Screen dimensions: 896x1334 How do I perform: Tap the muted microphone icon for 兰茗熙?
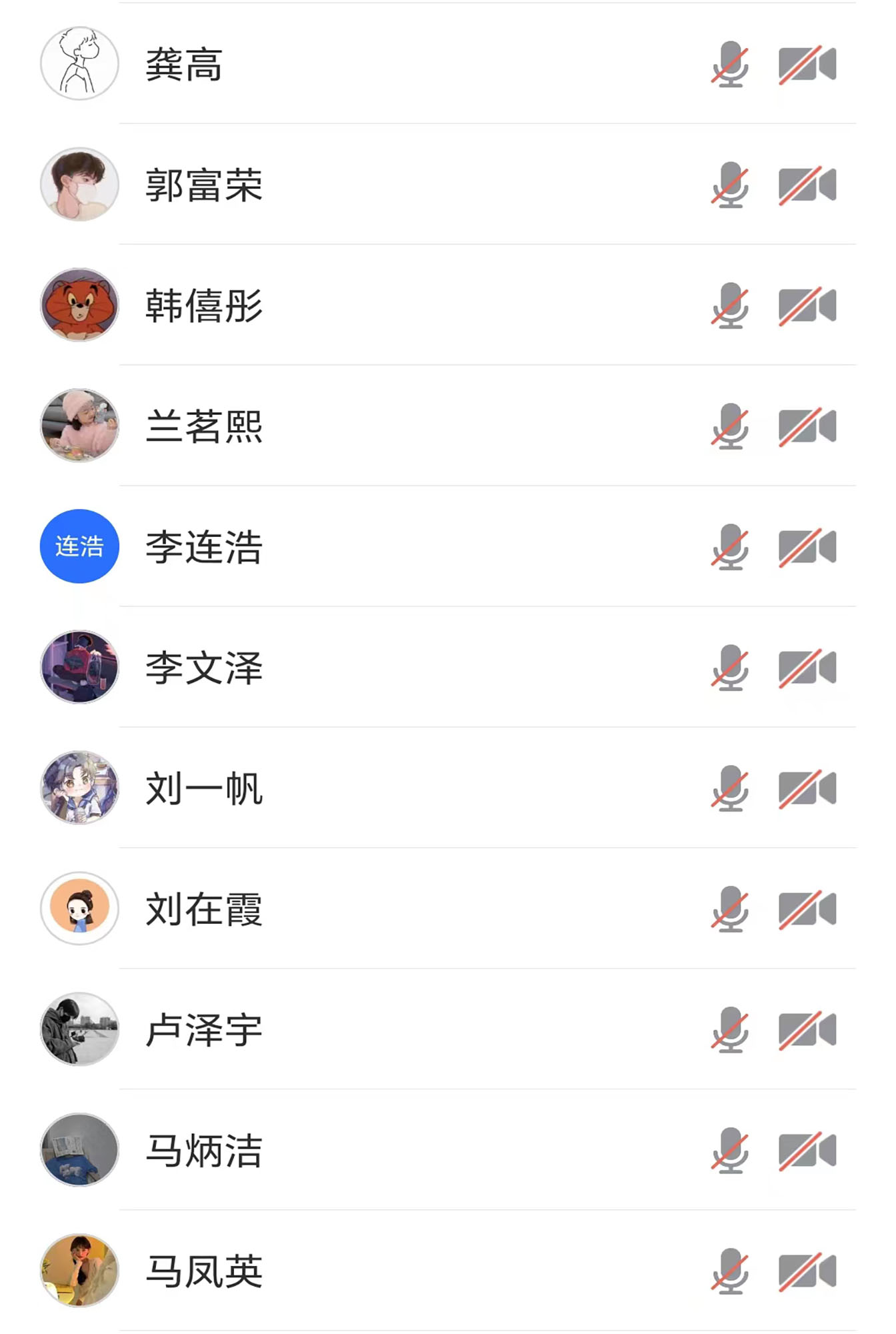730,426
